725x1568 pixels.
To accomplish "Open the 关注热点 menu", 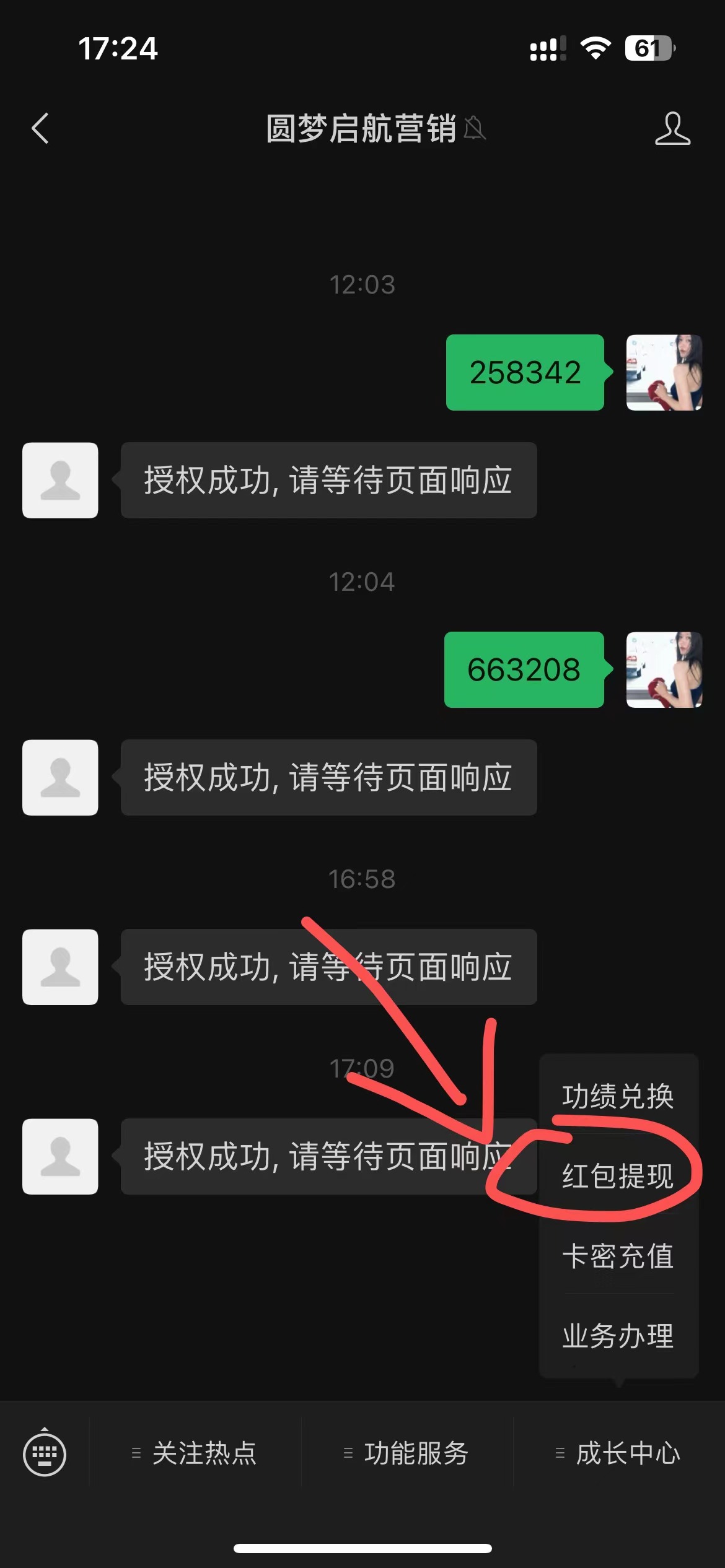I will click(x=195, y=1453).
